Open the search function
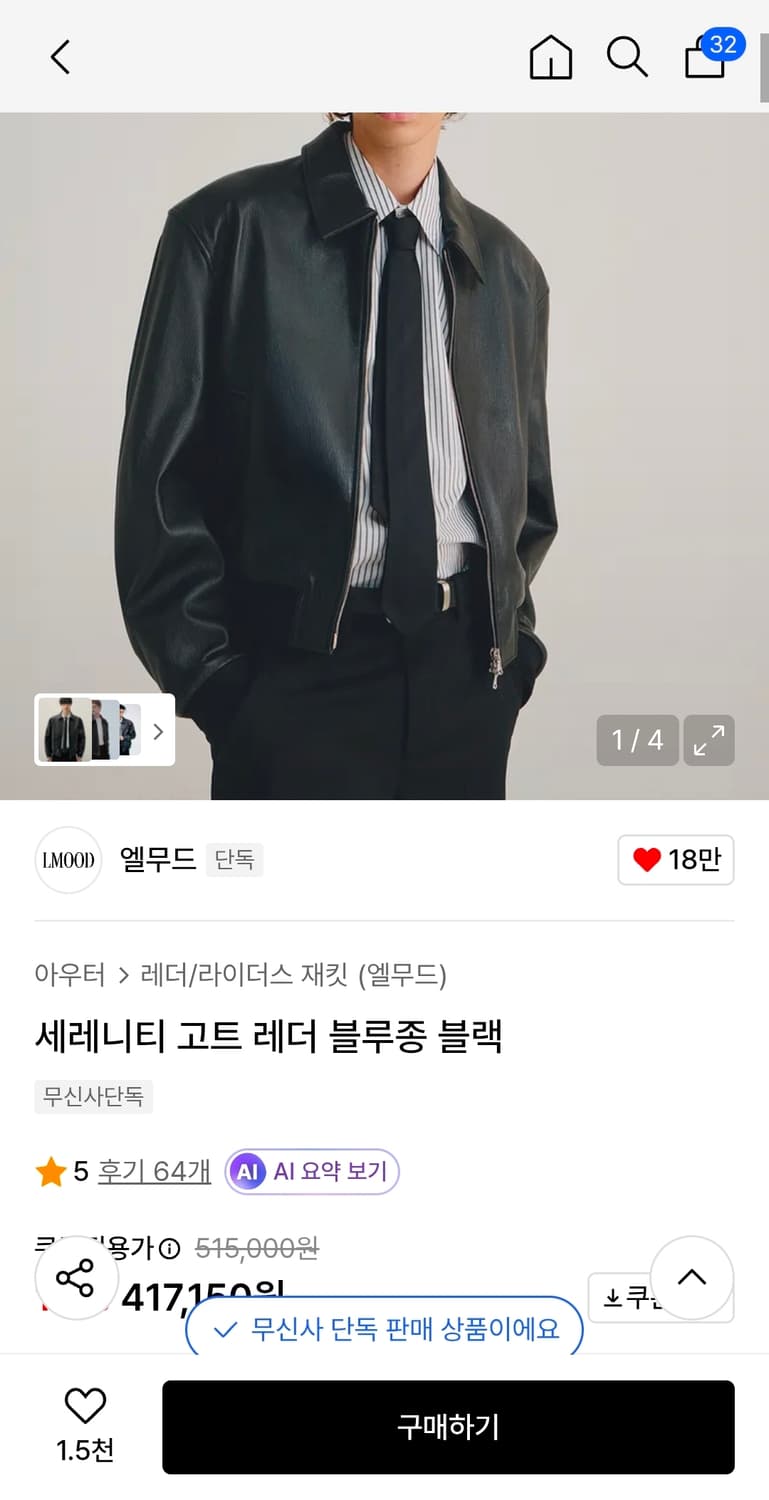The image size is (769, 1500). (x=626, y=57)
